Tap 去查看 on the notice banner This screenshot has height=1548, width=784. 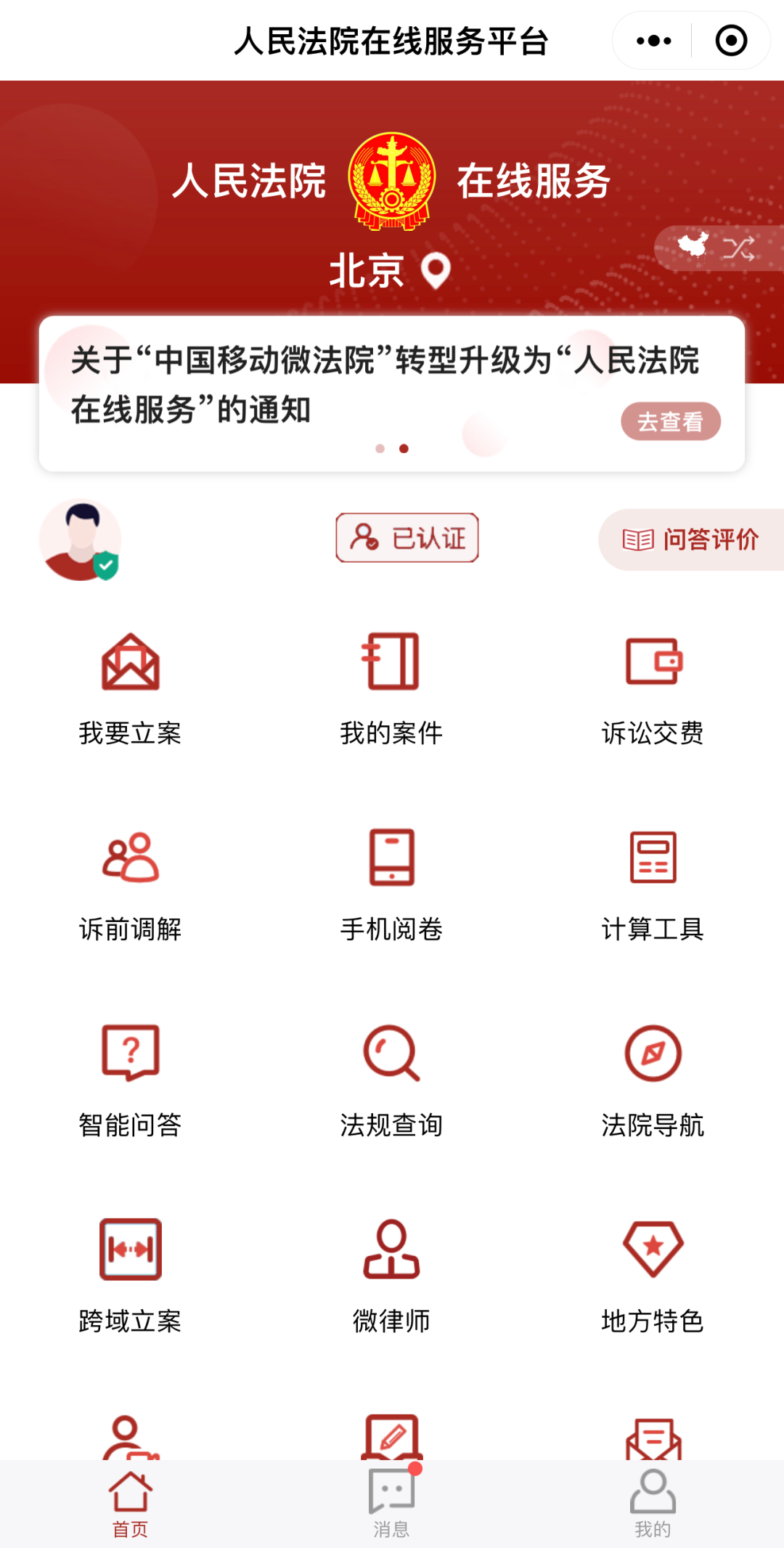pos(670,421)
